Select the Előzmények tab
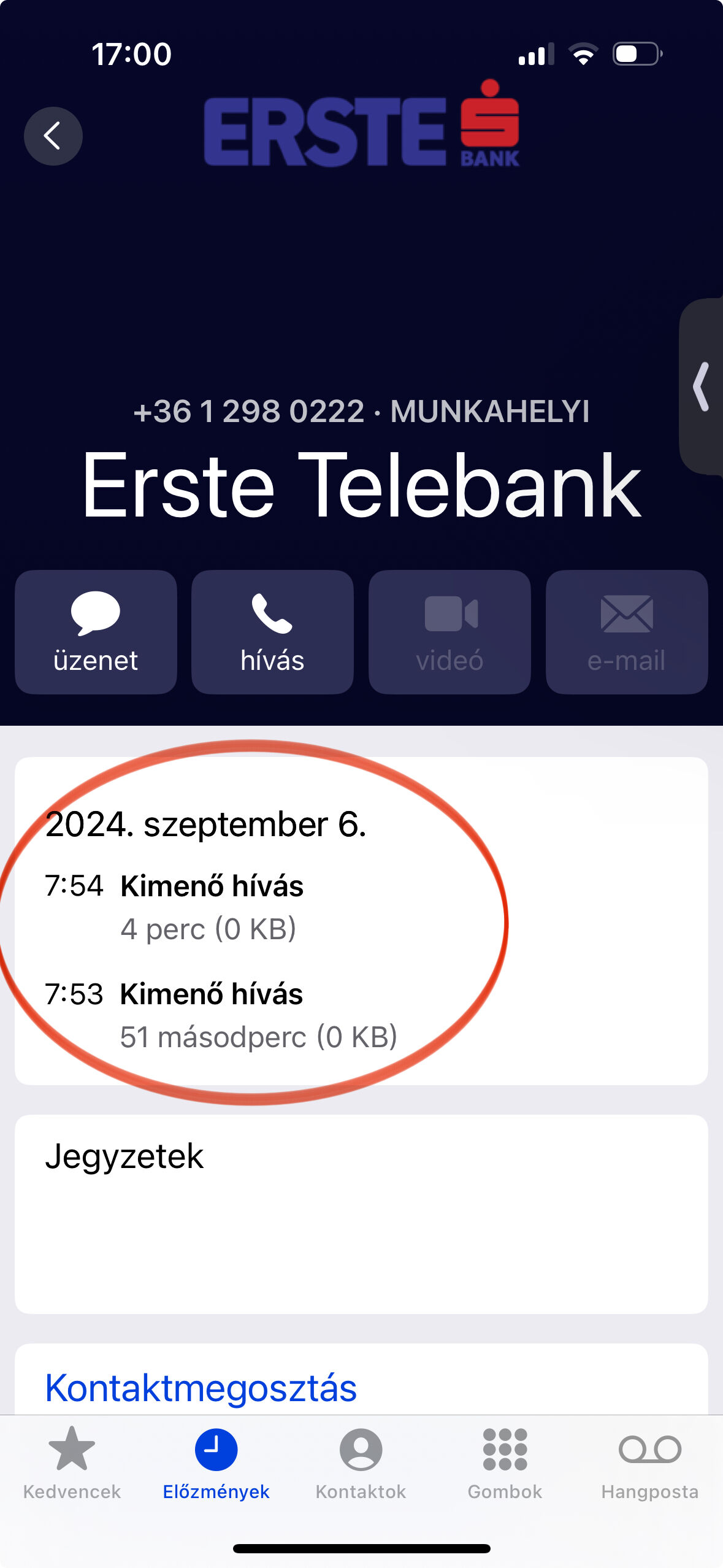 216,1464
